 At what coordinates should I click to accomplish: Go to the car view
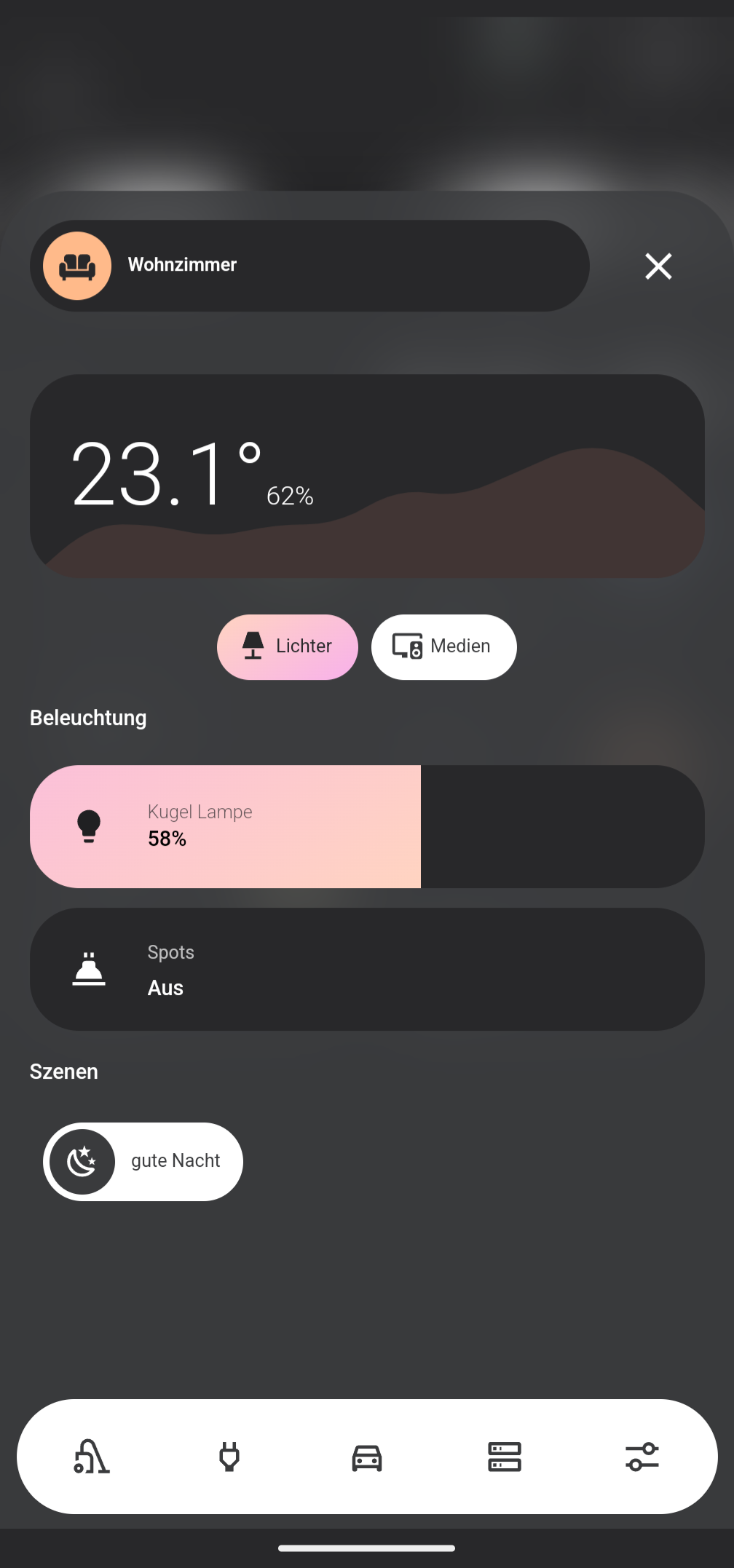pyautogui.click(x=367, y=1457)
